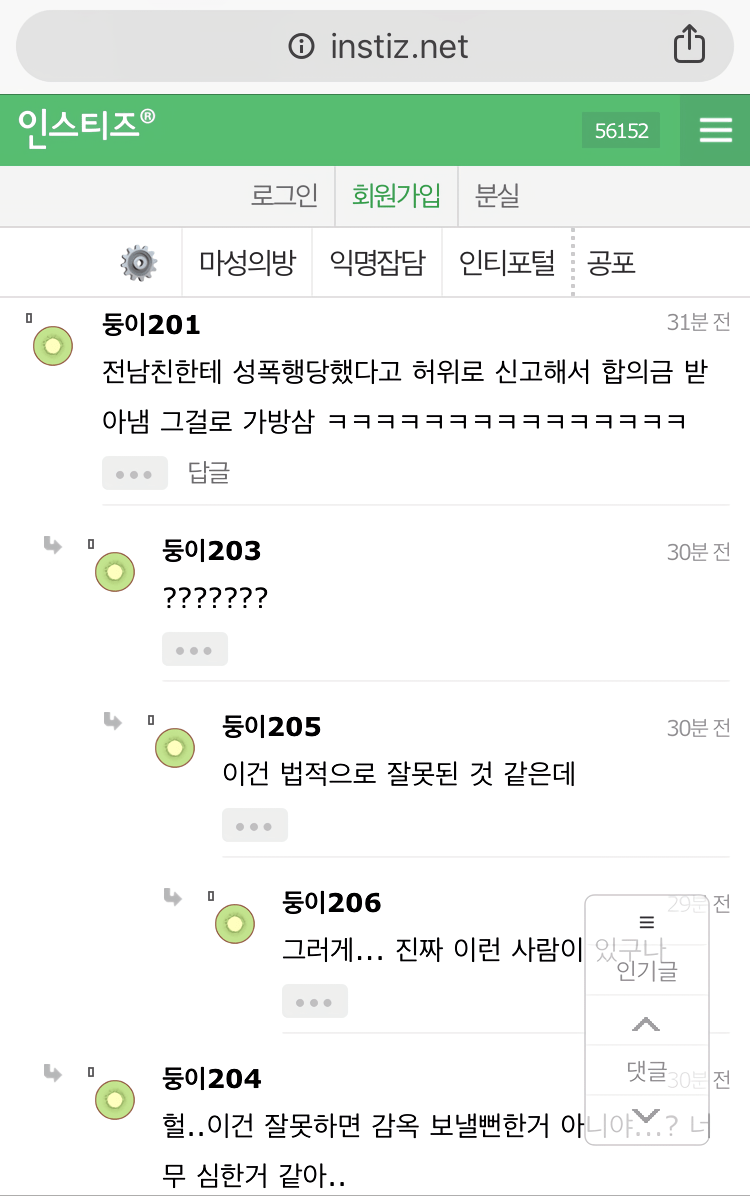Switch to the 마성의방 board
Screen dimensions: 750x1196
pyautogui.click(x=247, y=263)
